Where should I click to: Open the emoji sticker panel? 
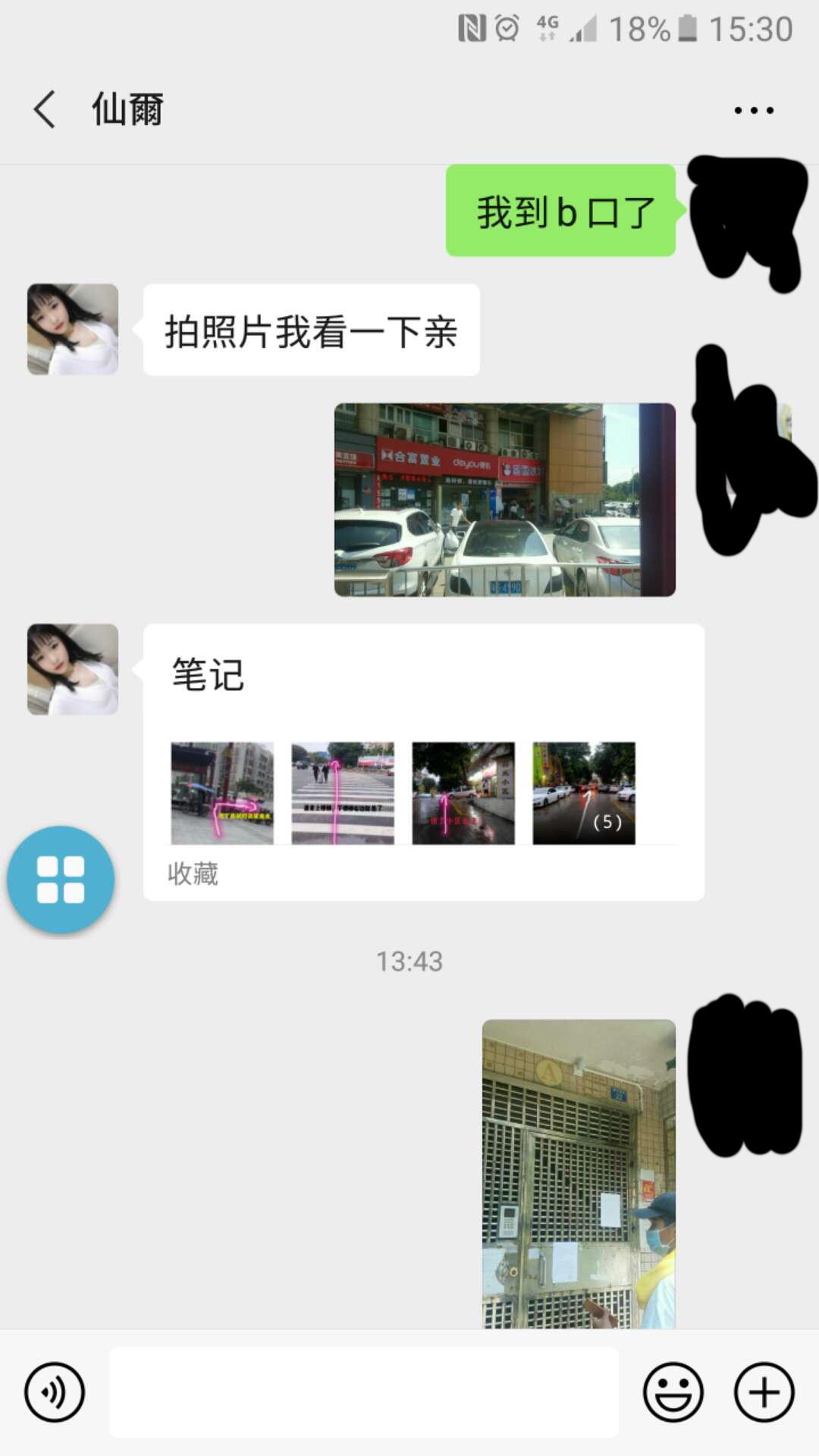[x=673, y=1392]
